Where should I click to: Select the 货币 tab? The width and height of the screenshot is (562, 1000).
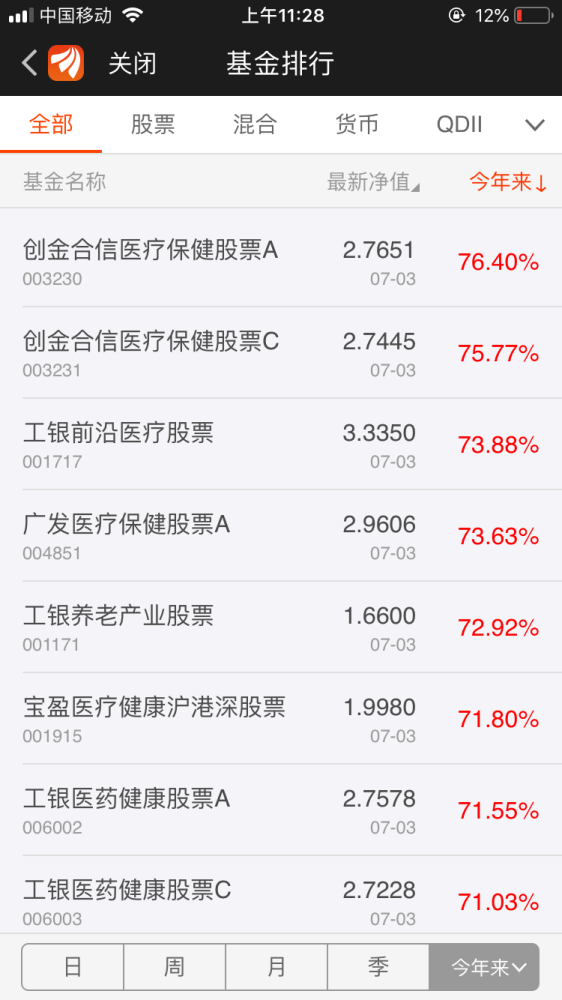click(357, 124)
